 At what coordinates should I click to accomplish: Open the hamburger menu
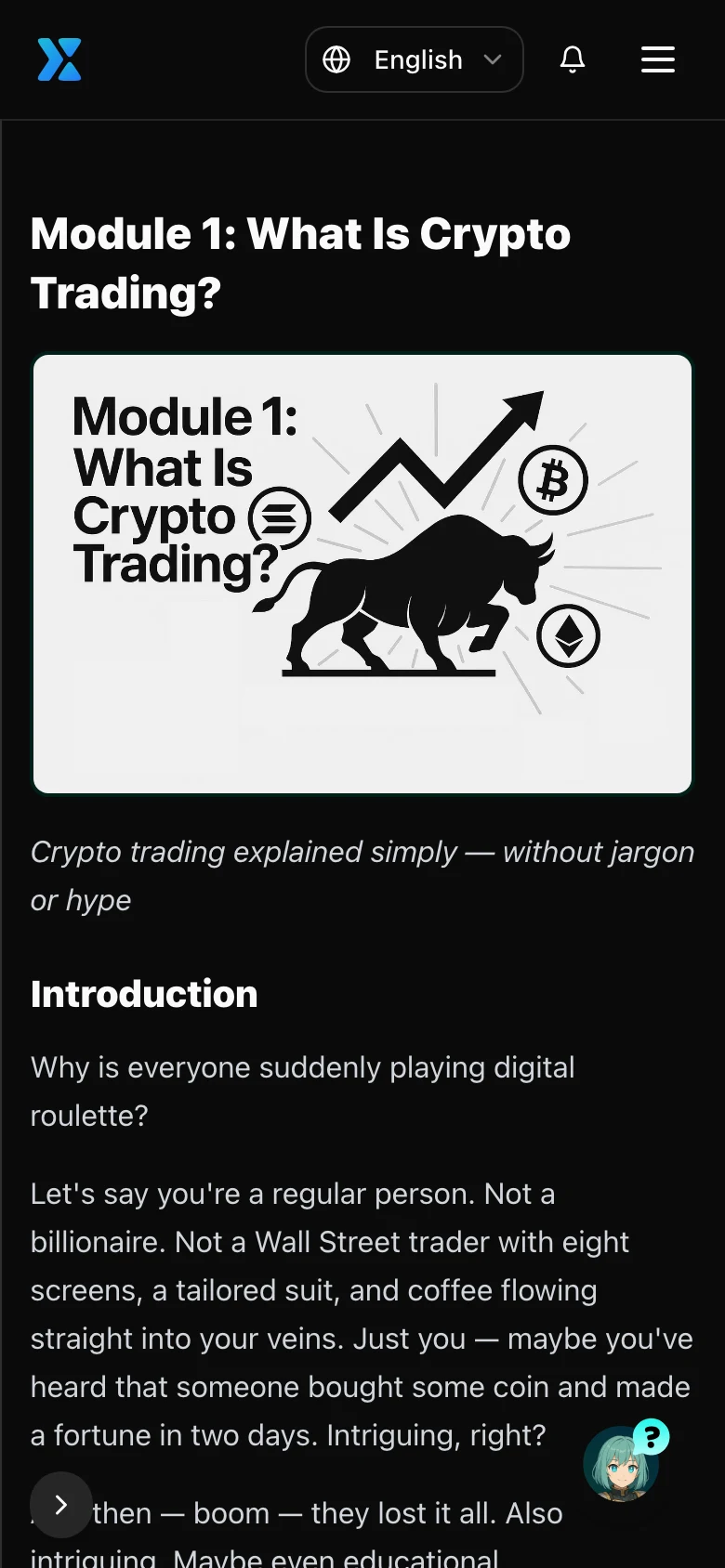[x=658, y=59]
